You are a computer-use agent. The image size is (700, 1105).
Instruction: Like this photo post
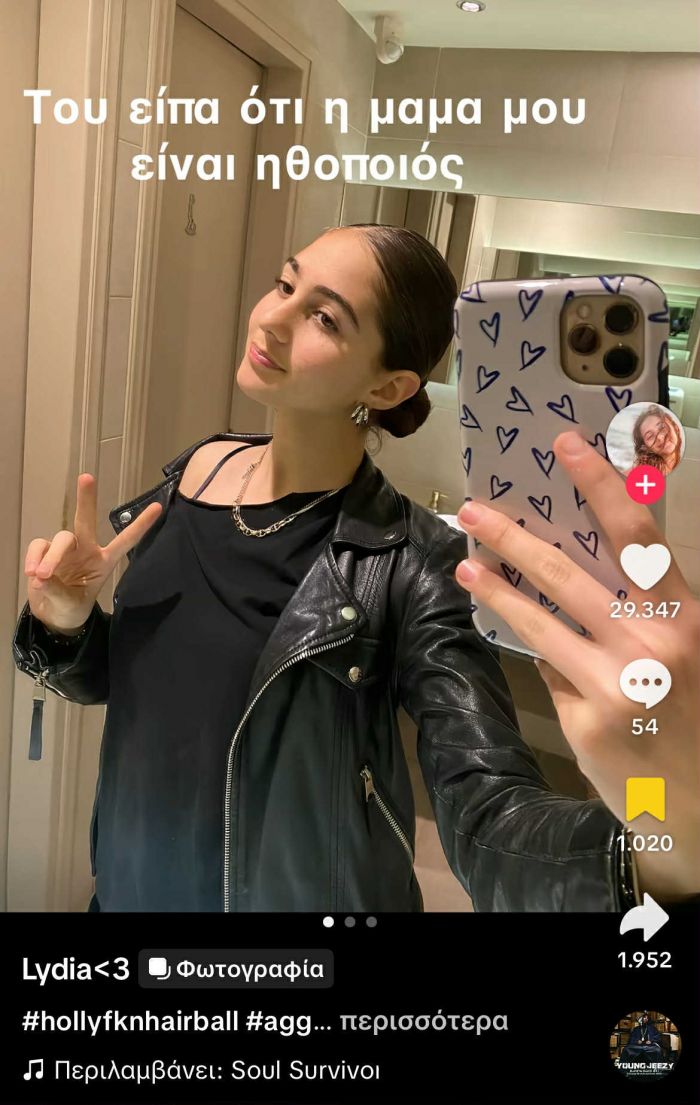click(x=645, y=567)
